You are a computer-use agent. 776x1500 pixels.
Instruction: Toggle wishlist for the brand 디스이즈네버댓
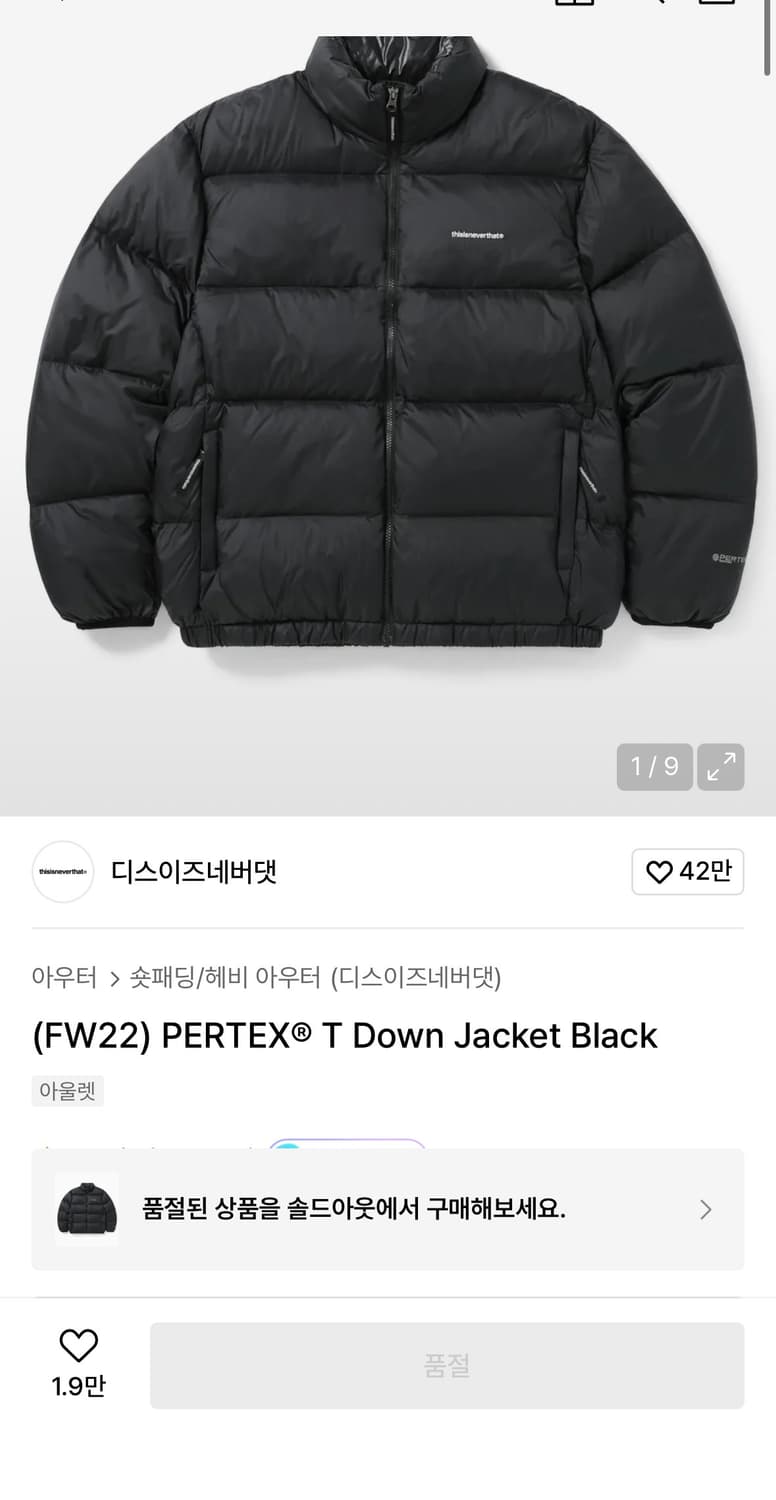click(688, 872)
